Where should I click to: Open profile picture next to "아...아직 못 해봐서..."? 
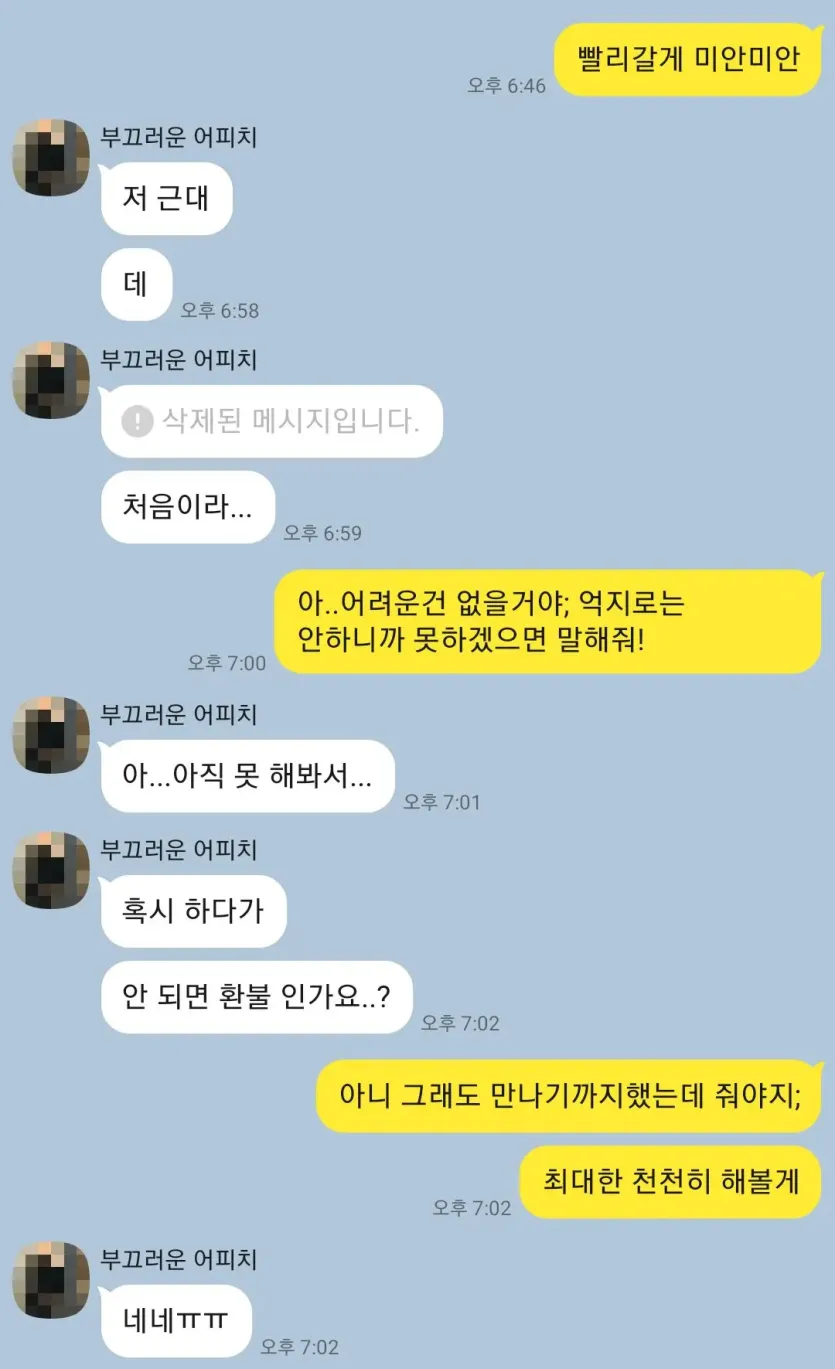[51, 735]
